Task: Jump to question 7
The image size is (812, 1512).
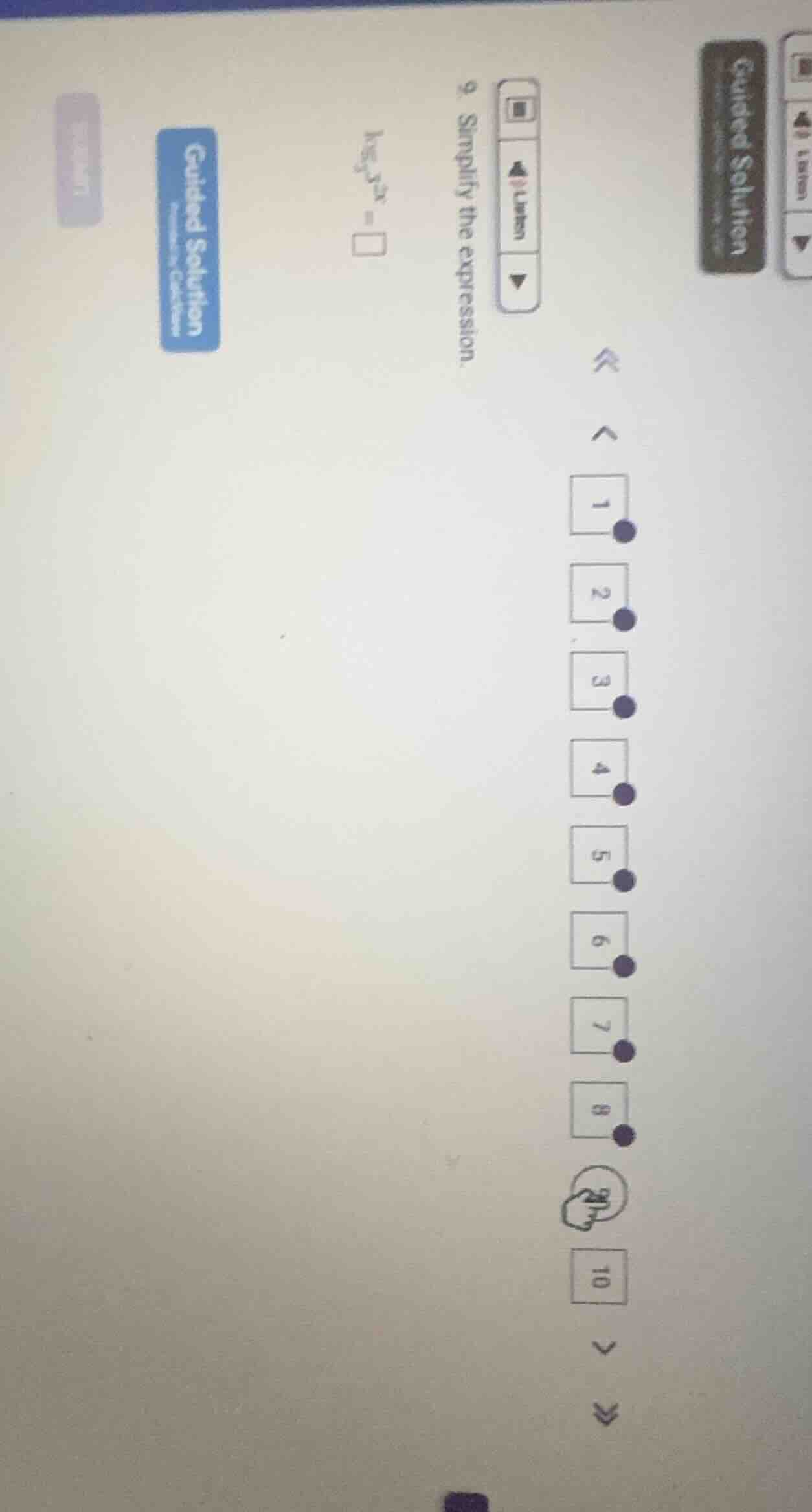Action: click(x=599, y=1026)
